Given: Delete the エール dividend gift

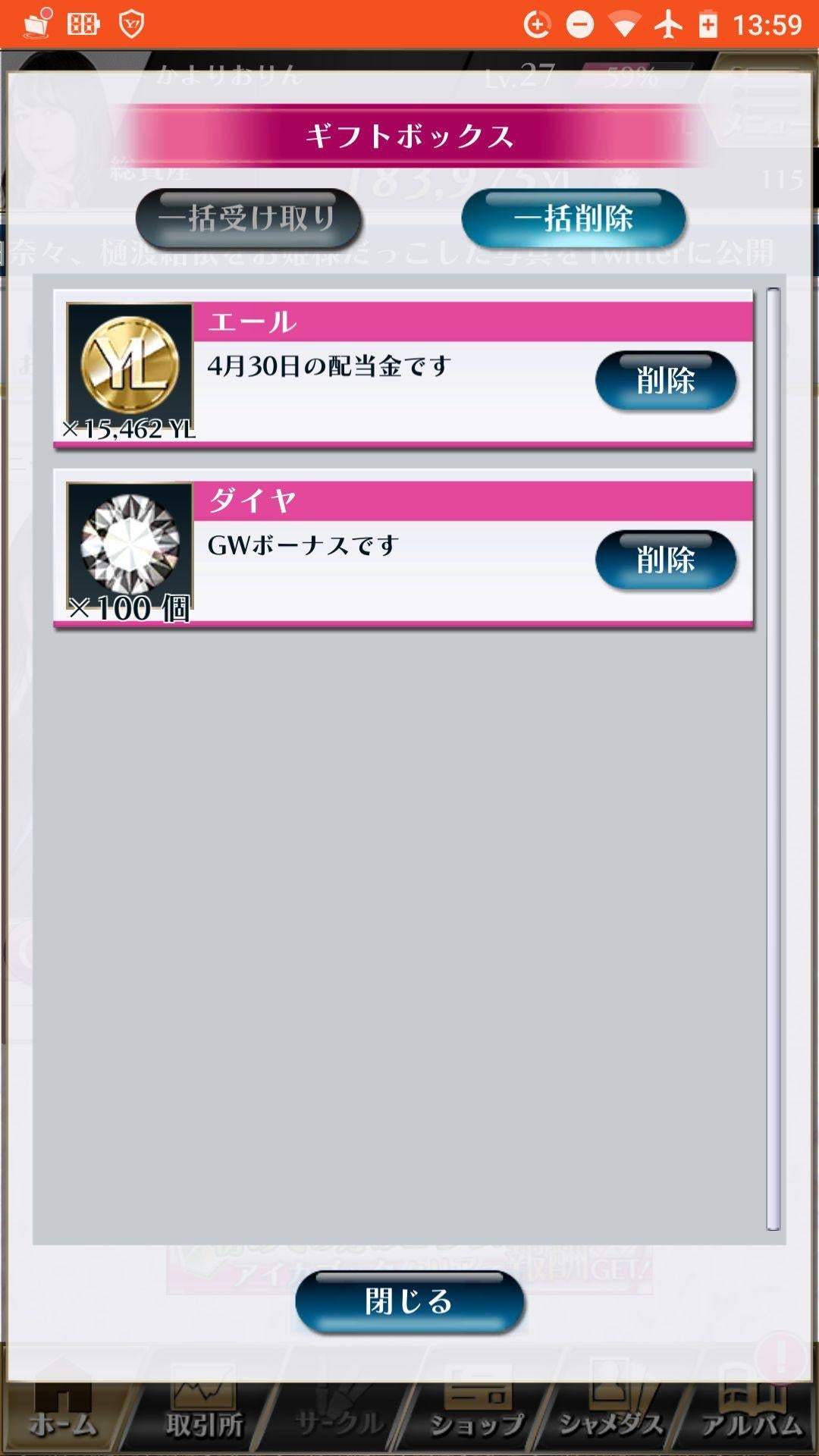Looking at the screenshot, I should (x=666, y=382).
